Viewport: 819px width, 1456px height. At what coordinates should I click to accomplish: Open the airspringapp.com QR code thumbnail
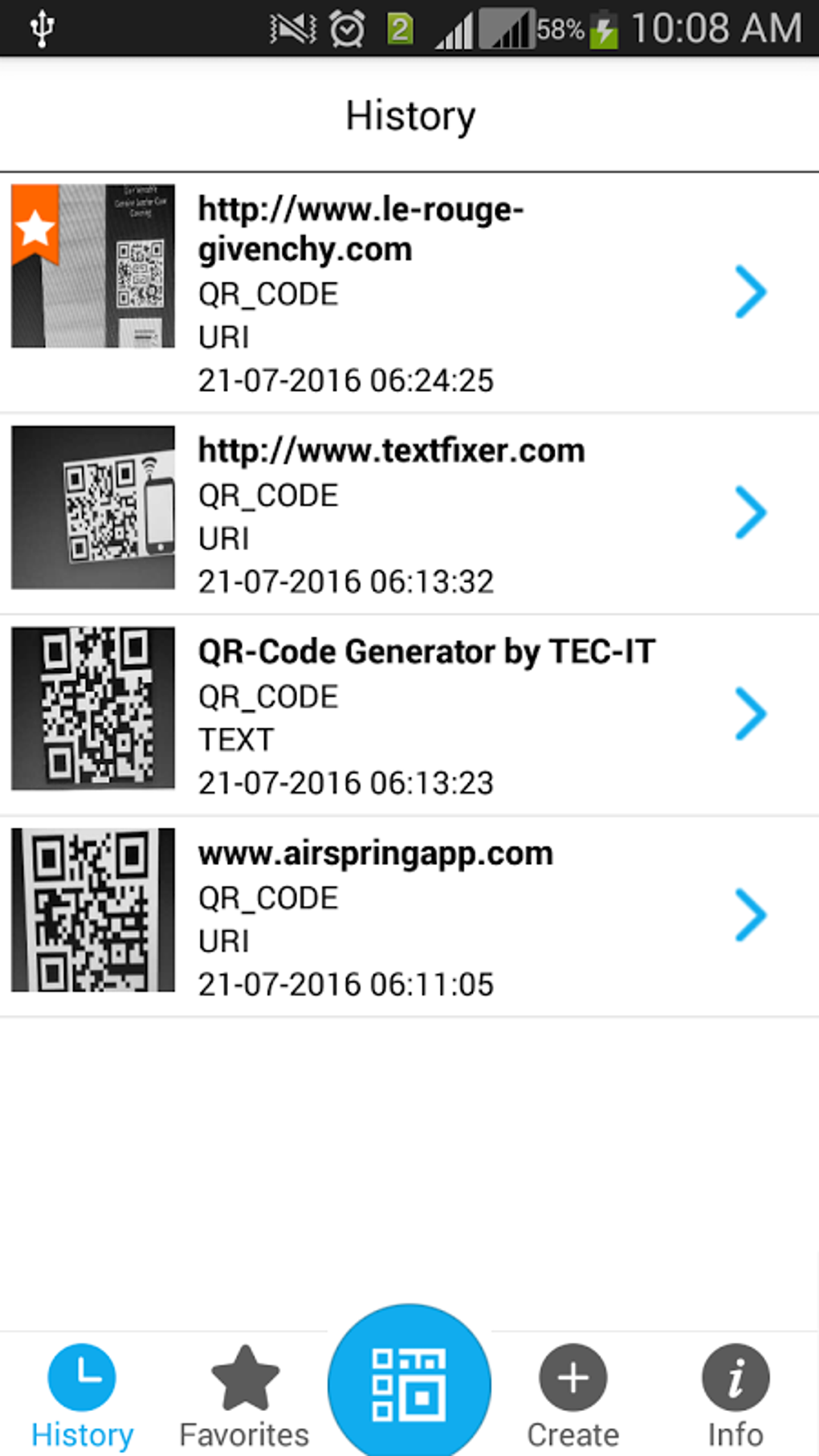92,911
